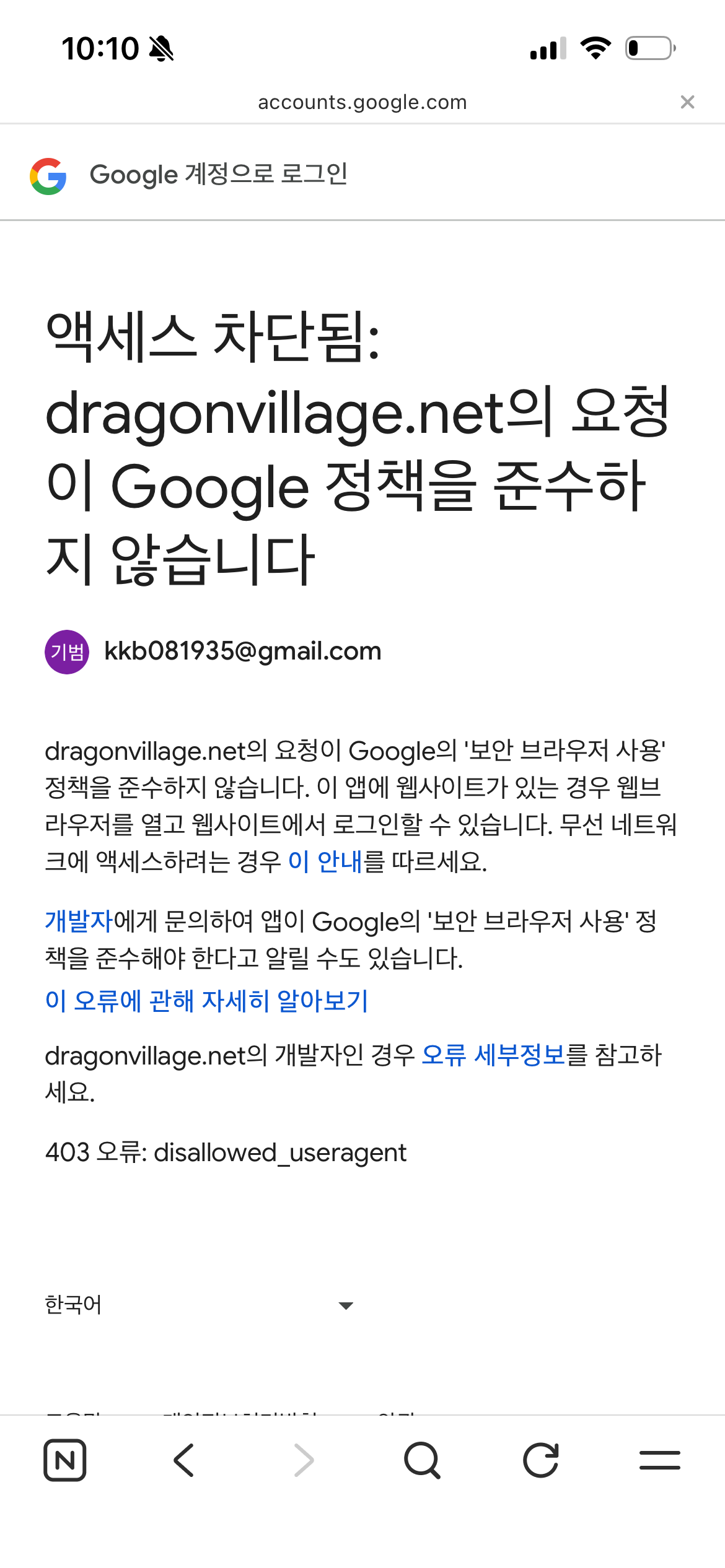
Task: Tap the '개발자' link
Action: click(79, 921)
